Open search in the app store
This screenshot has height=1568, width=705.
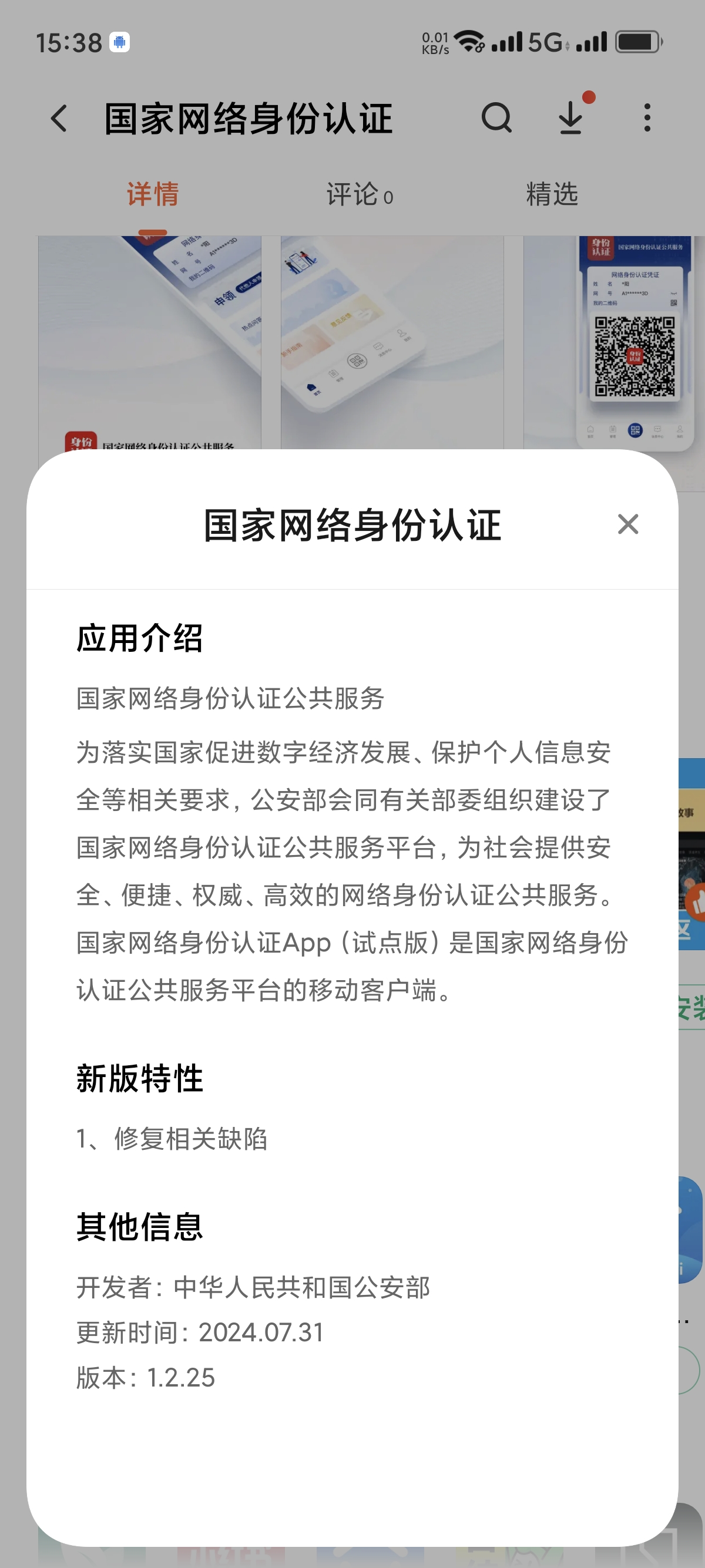click(x=497, y=118)
